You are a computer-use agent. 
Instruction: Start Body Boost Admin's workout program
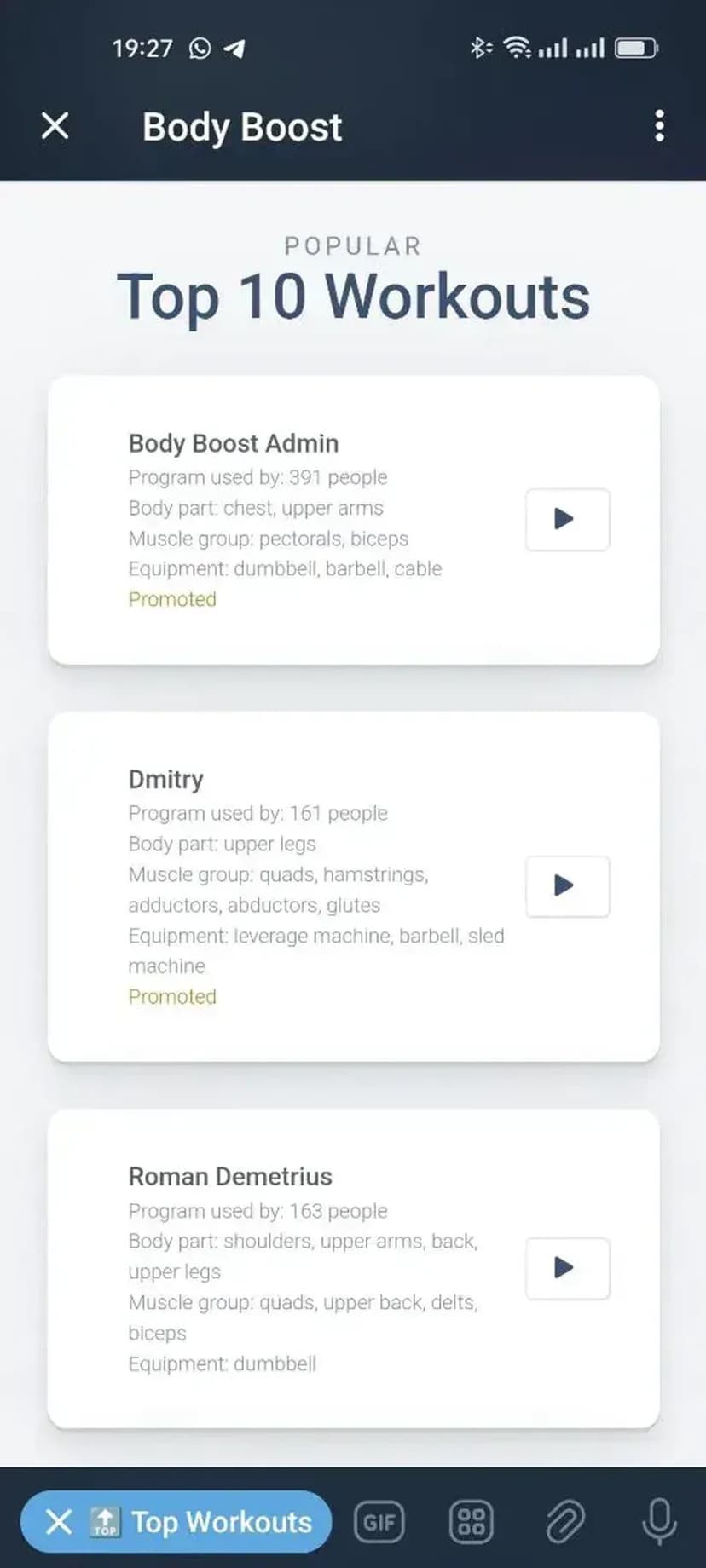(567, 519)
